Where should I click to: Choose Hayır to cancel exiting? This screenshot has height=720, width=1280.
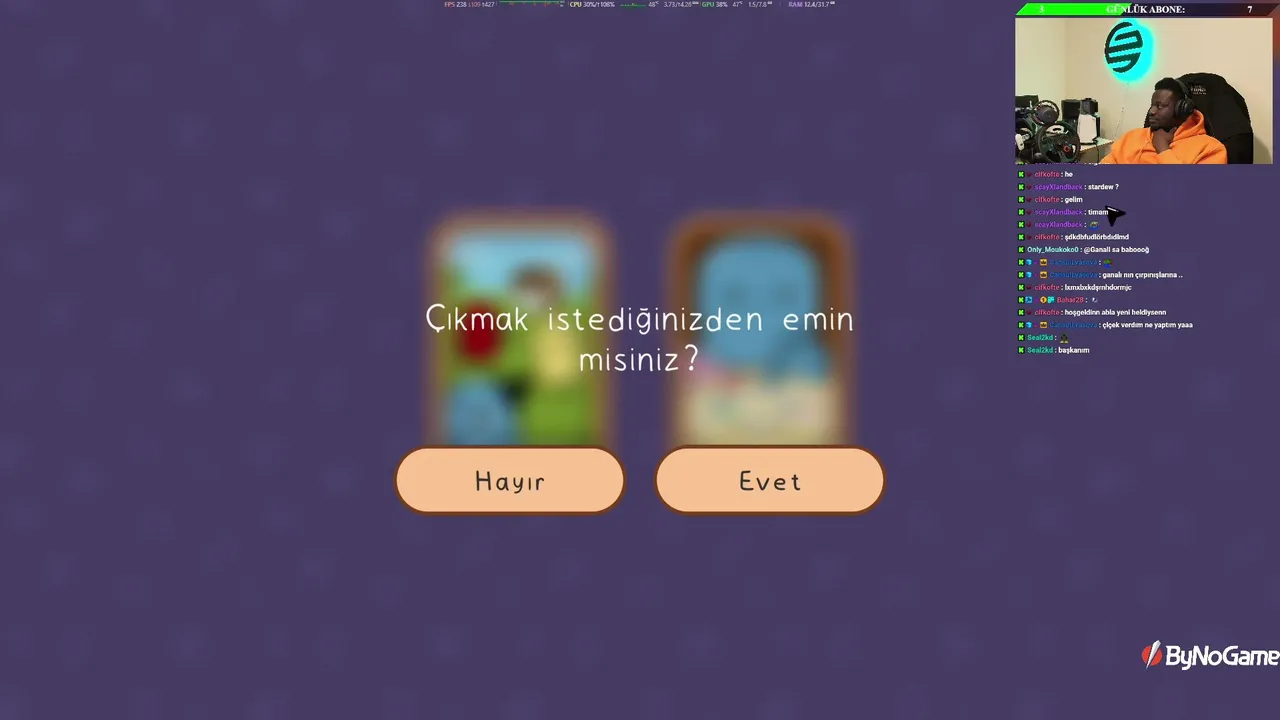(510, 481)
